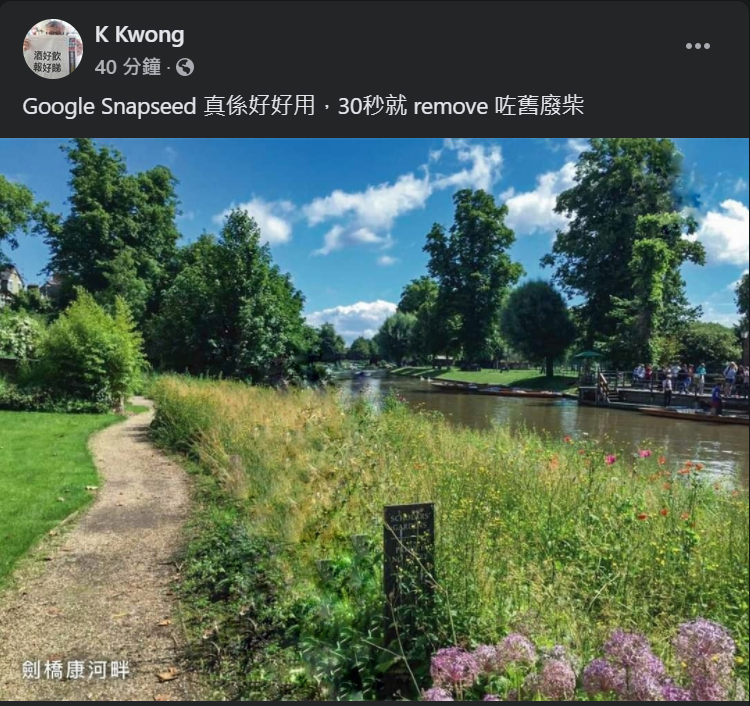
Task: Open the post's three-dot options menu
Action: 697,46
